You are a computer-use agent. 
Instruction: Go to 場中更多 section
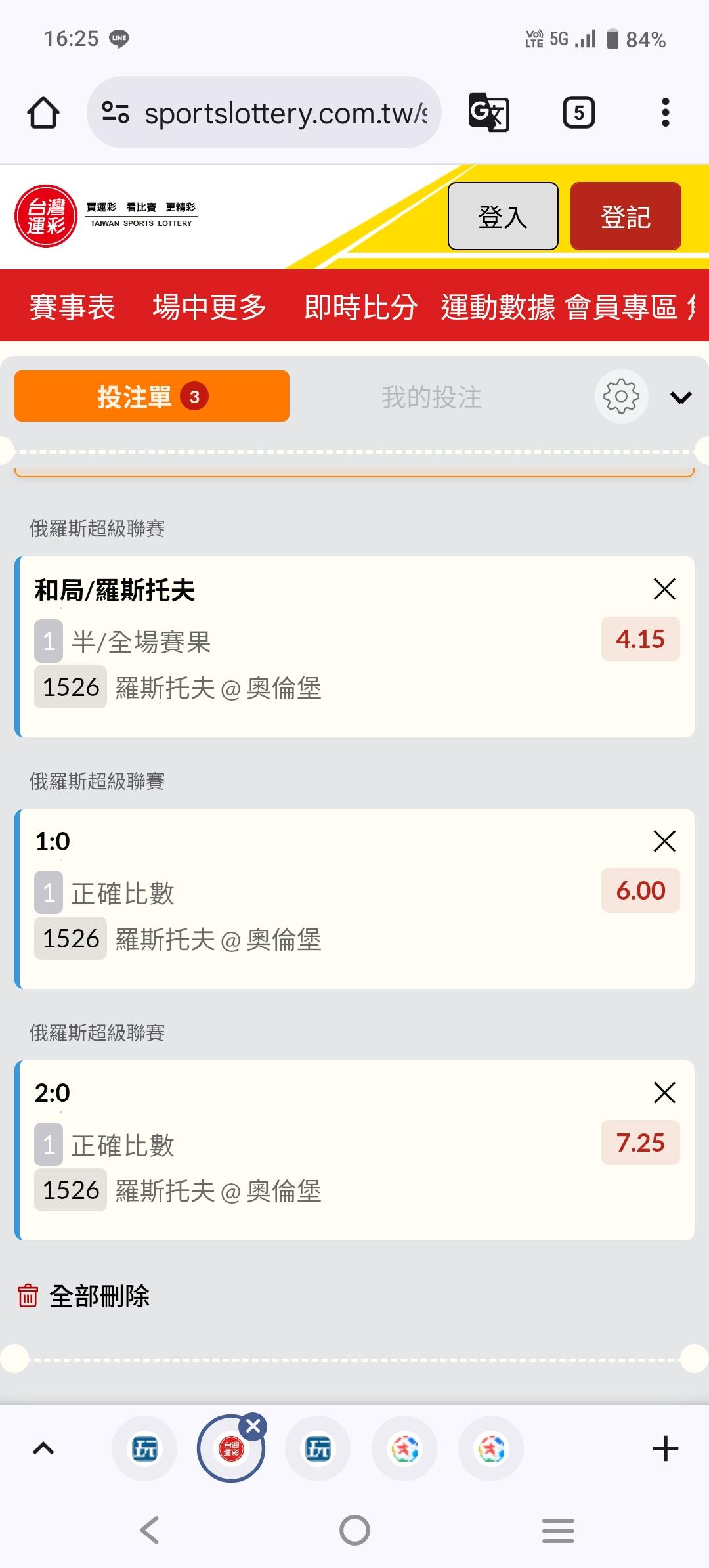(209, 307)
